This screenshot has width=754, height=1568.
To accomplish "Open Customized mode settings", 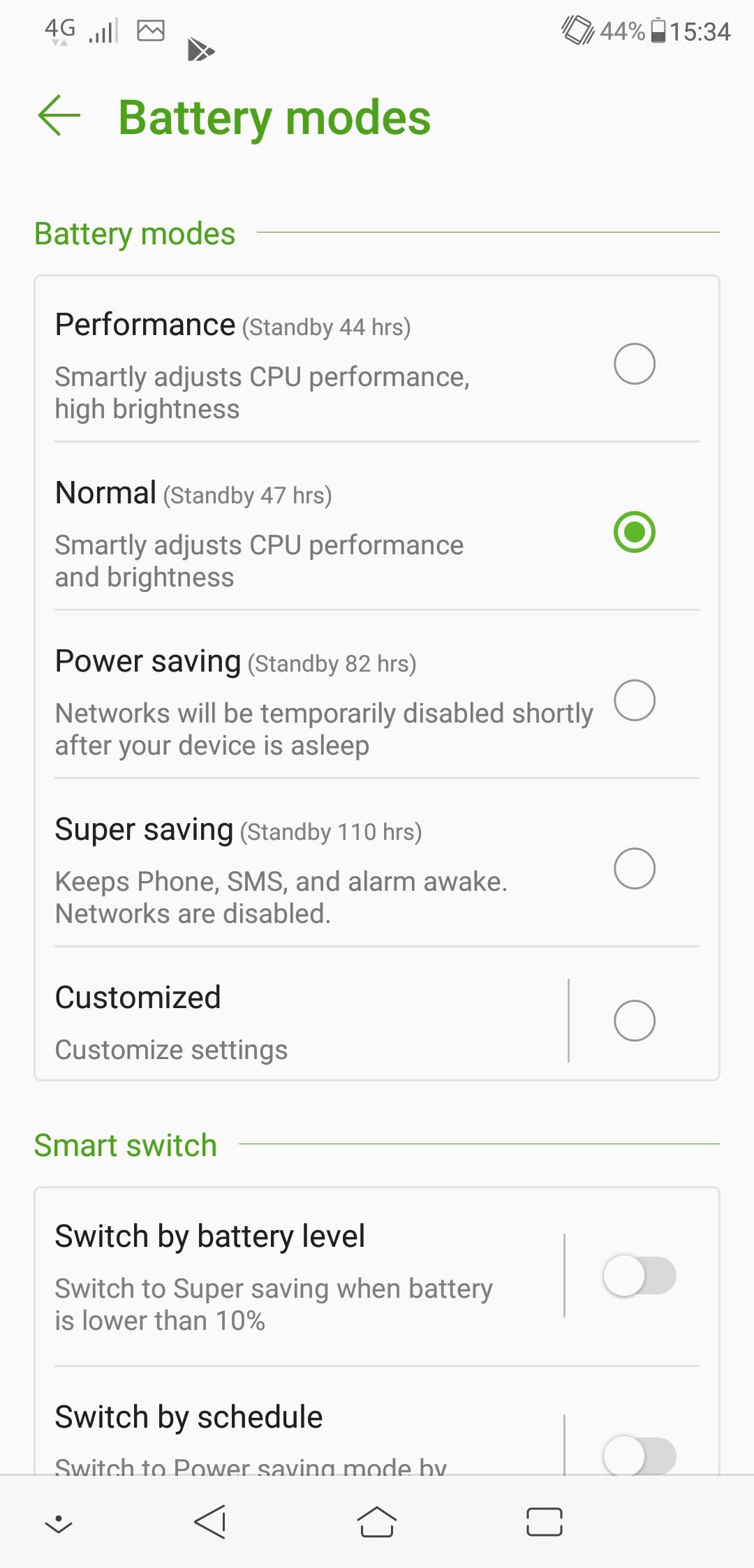I will pos(302,1021).
